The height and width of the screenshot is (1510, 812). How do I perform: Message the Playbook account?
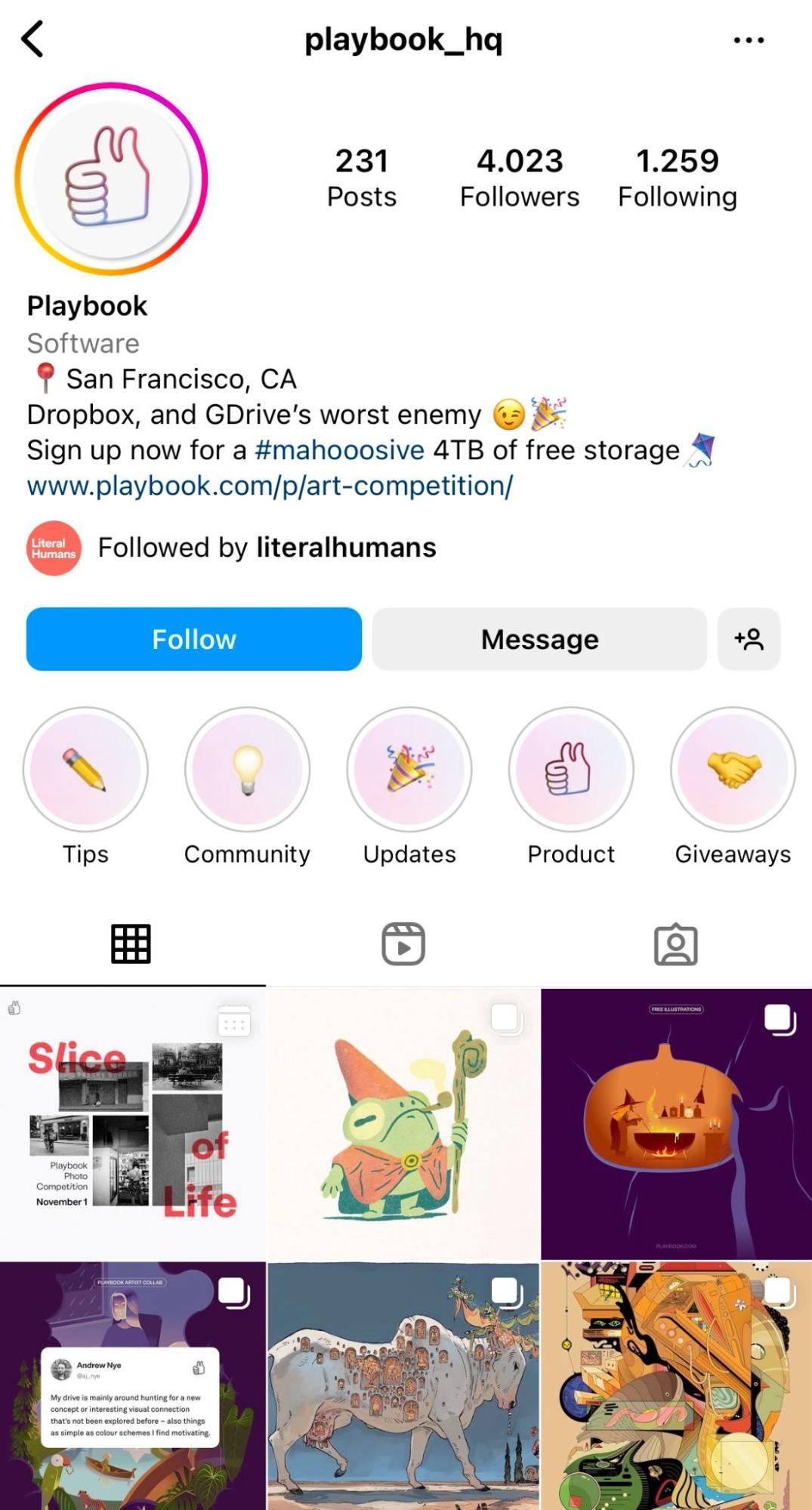[x=539, y=639]
